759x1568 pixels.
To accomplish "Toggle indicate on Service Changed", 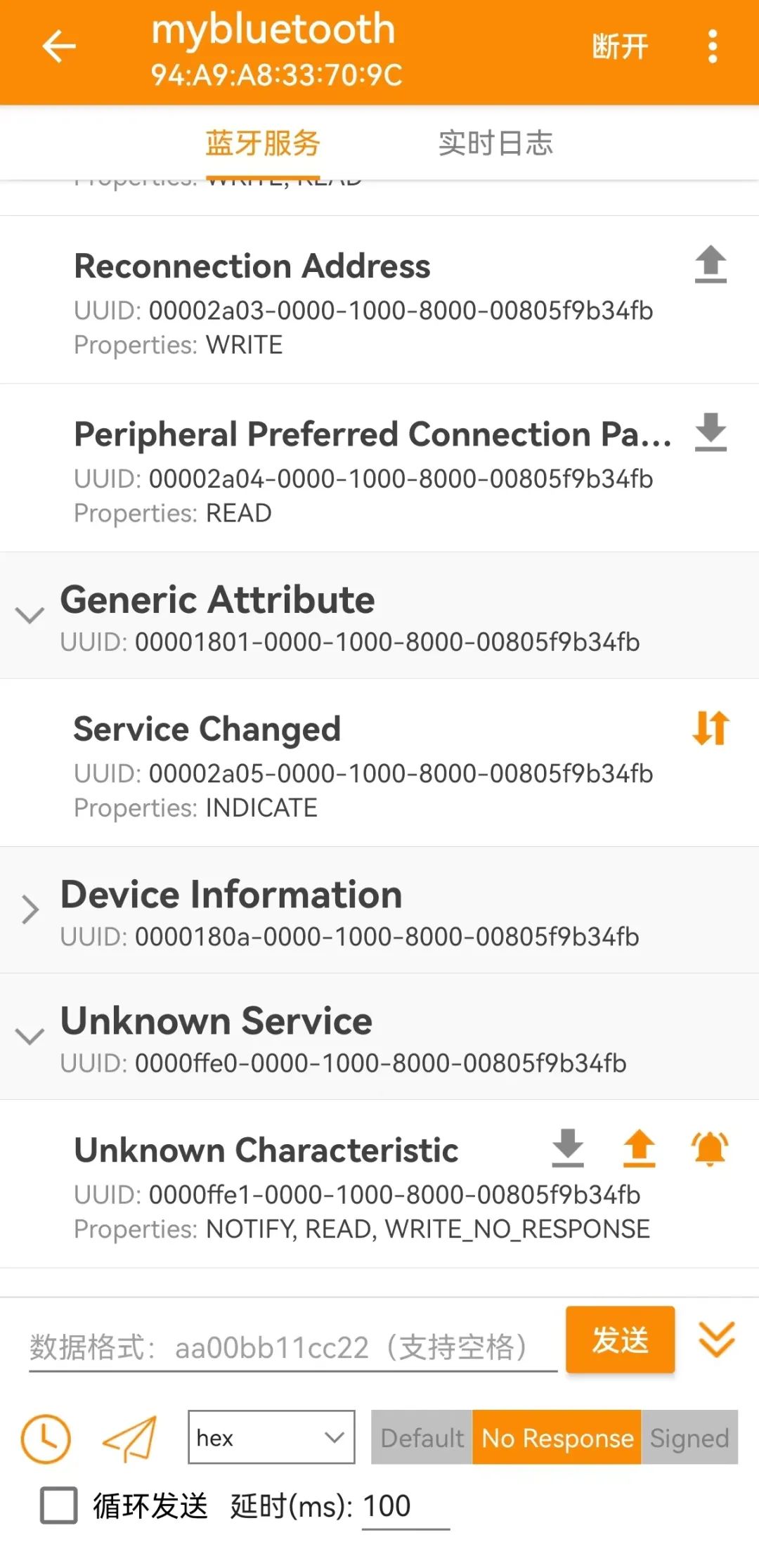I will [x=711, y=728].
